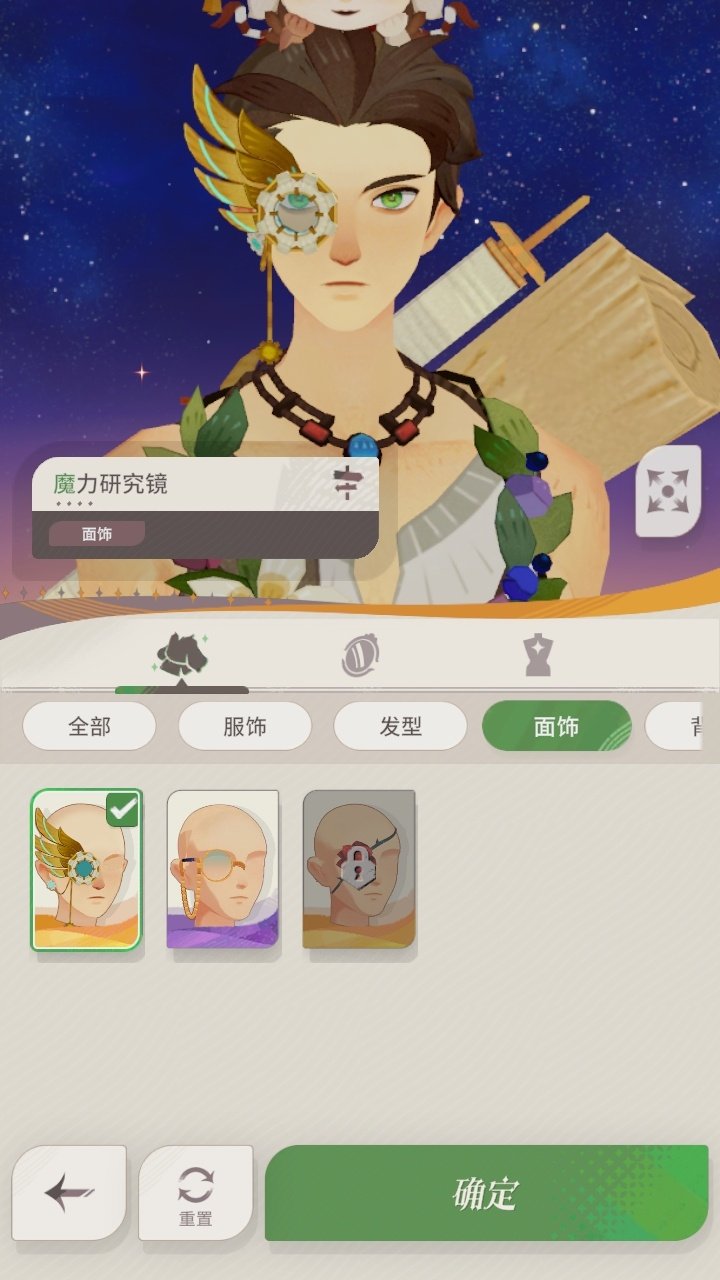Select the winged monocle face accessory

(x=86, y=869)
